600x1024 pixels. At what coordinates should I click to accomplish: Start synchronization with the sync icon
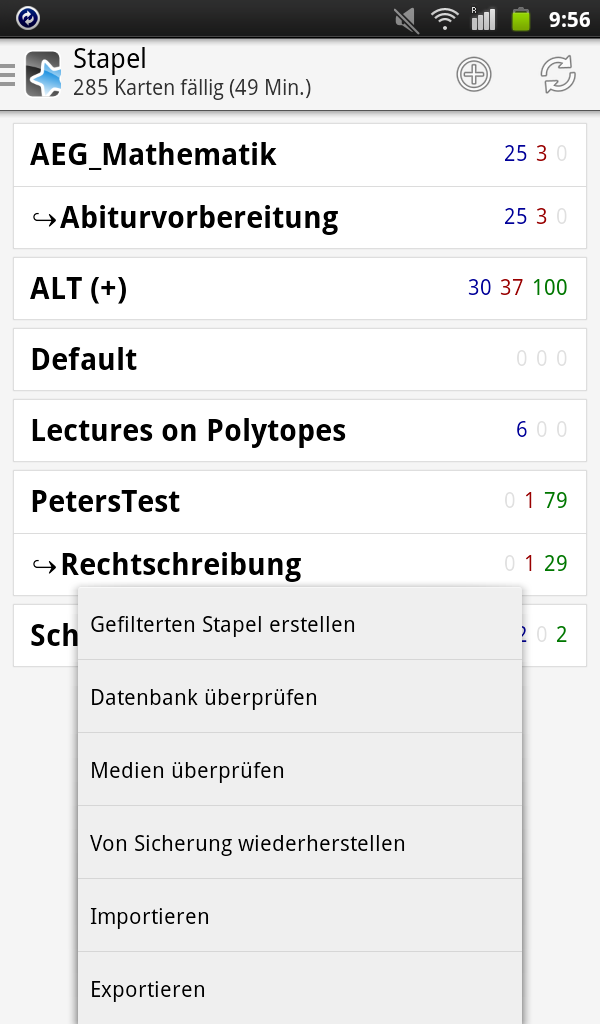pyautogui.click(x=558, y=75)
